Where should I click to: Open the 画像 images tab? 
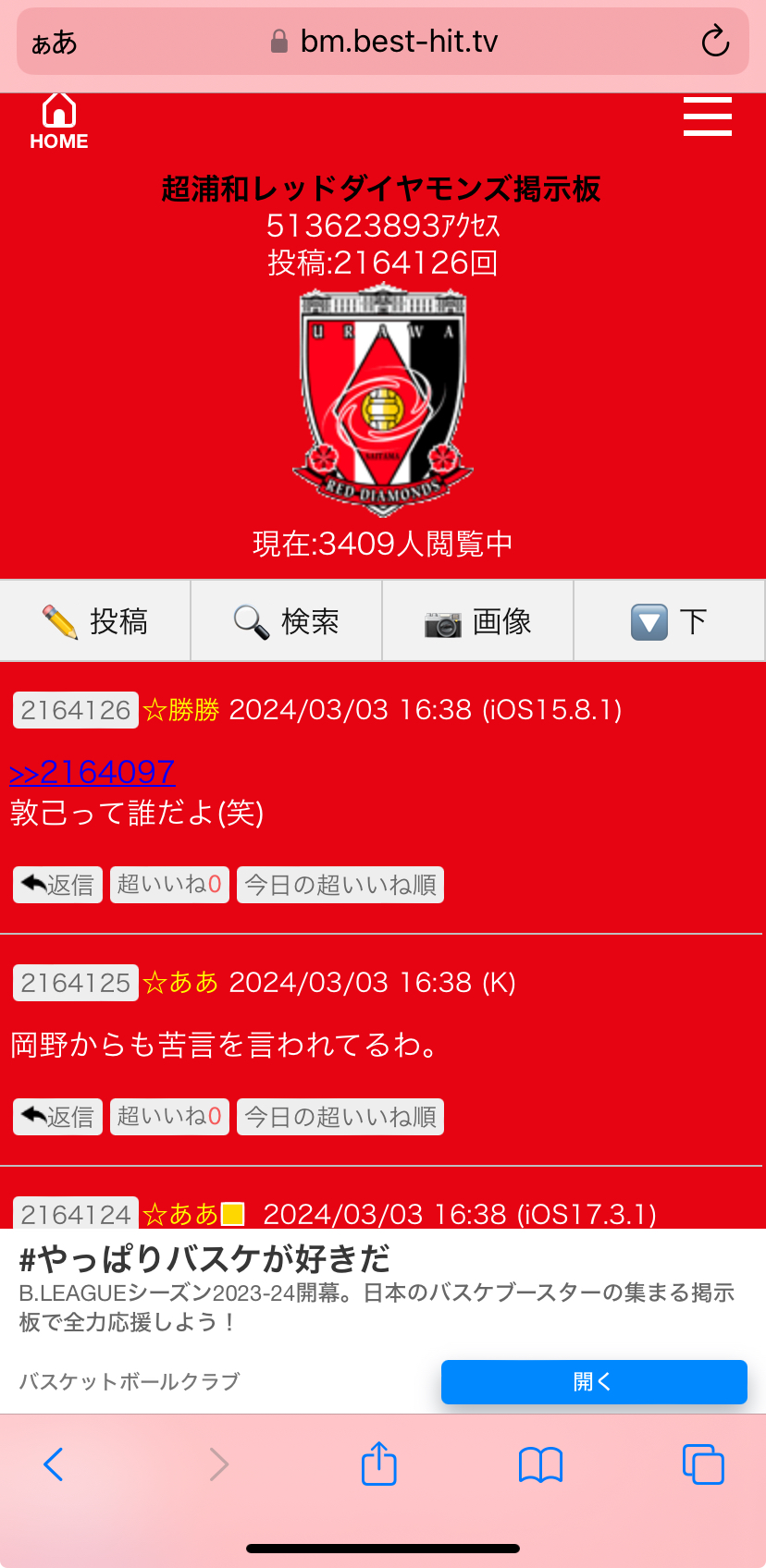478,621
